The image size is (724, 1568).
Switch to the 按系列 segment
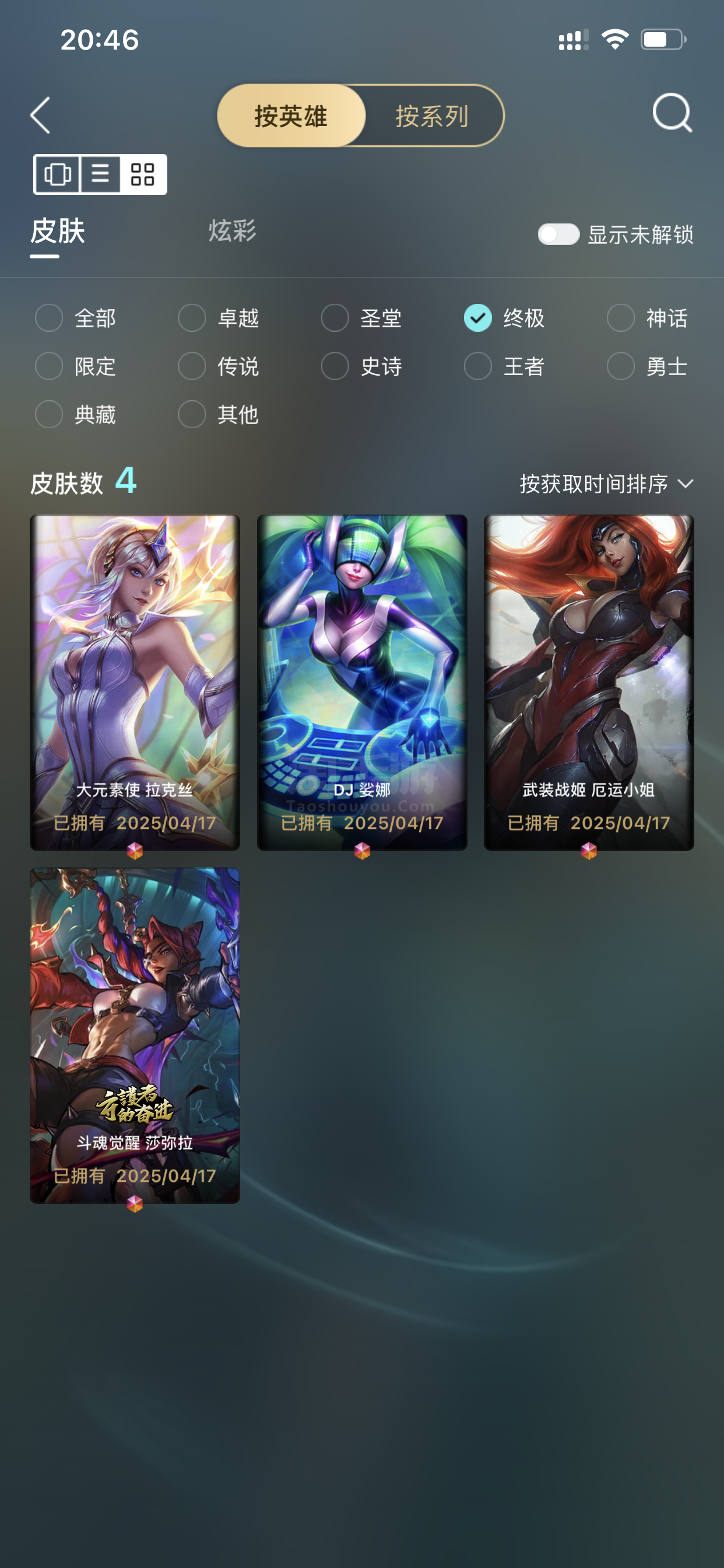[x=432, y=116]
